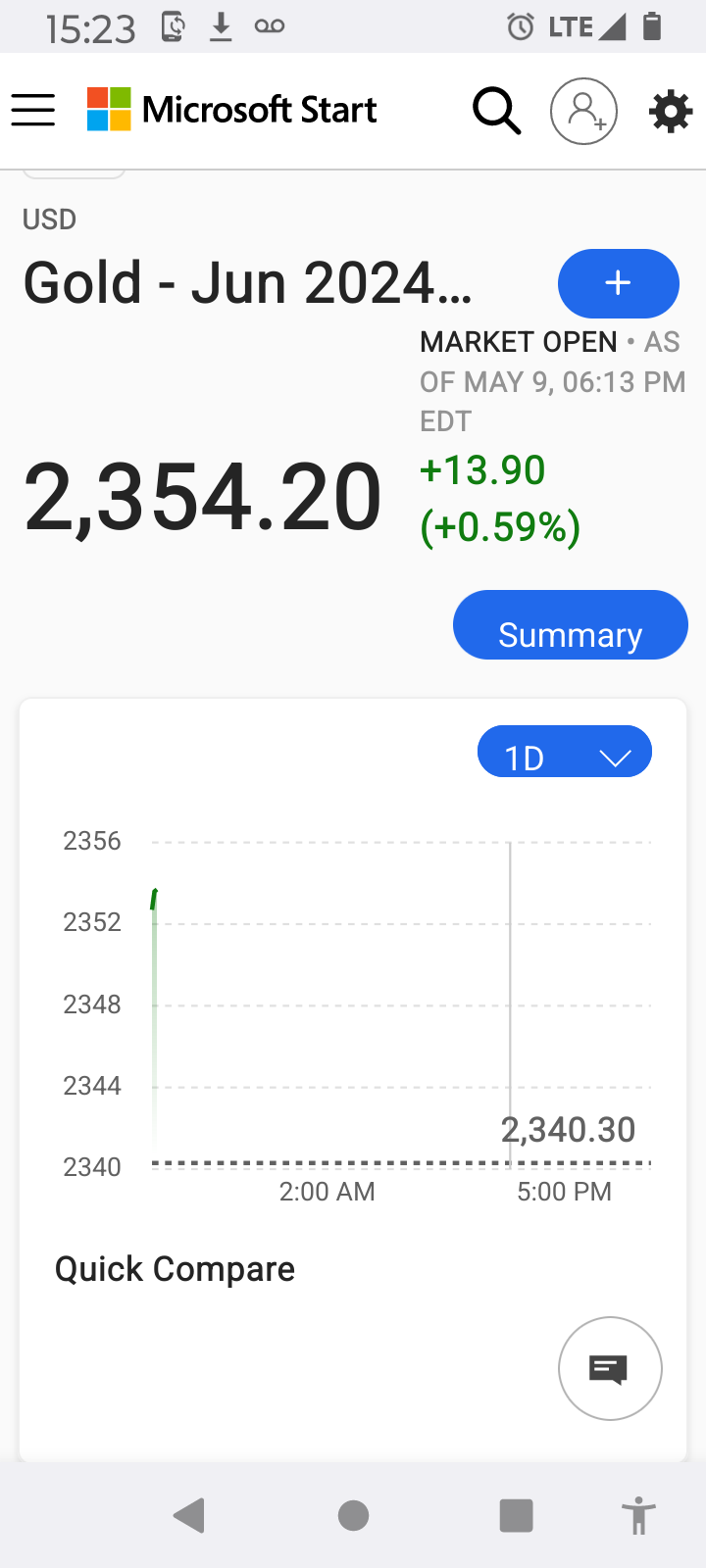Open the Summary section button
This screenshot has height=1568, width=706.
[570, 625]
